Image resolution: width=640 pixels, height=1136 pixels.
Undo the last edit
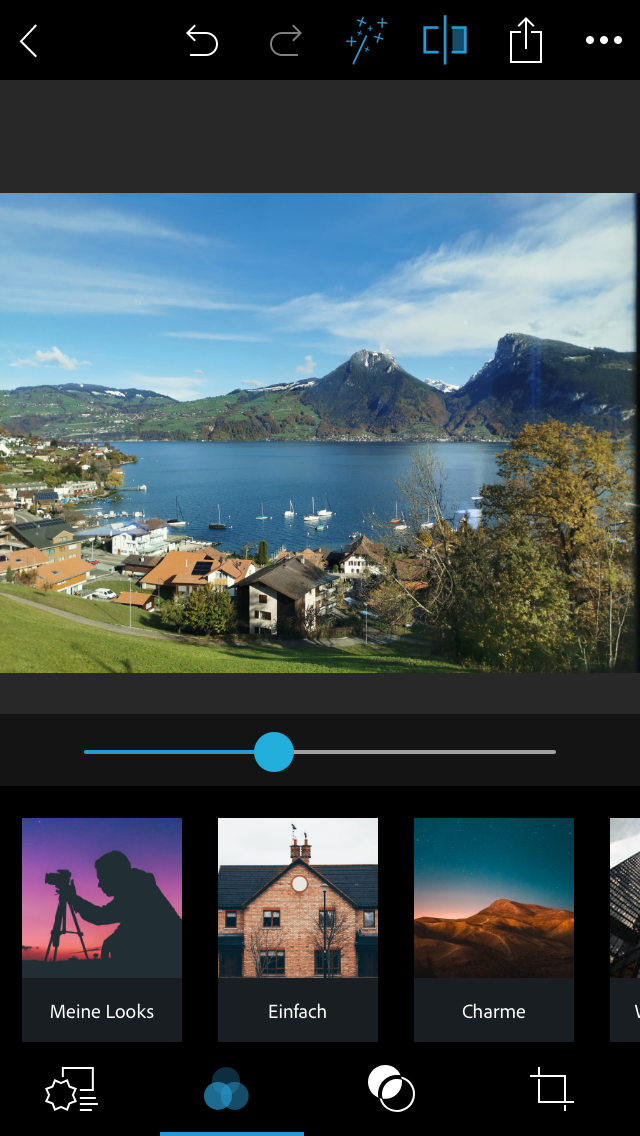pyautogui.click(x=202, y=41)
